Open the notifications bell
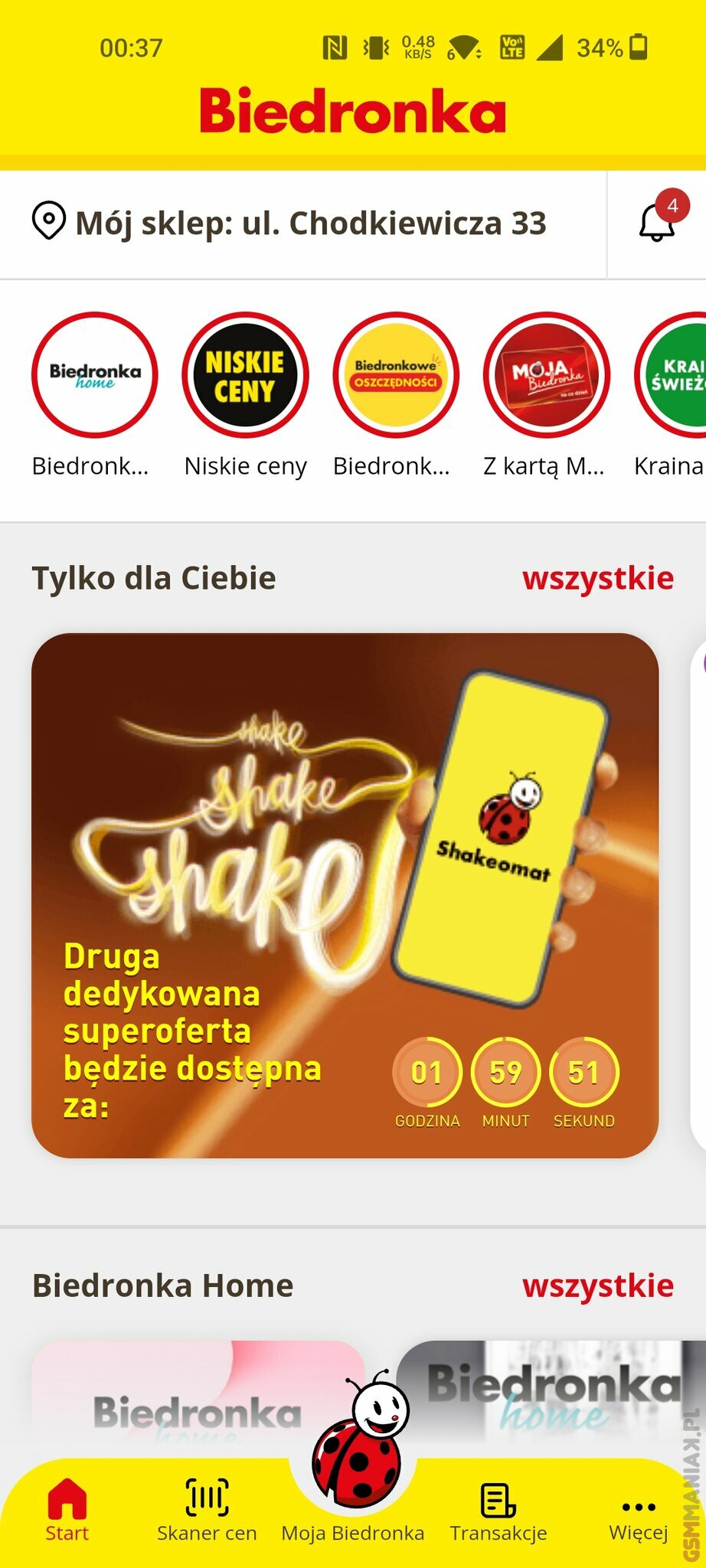The image size is (706, 1568). point(657,224)
